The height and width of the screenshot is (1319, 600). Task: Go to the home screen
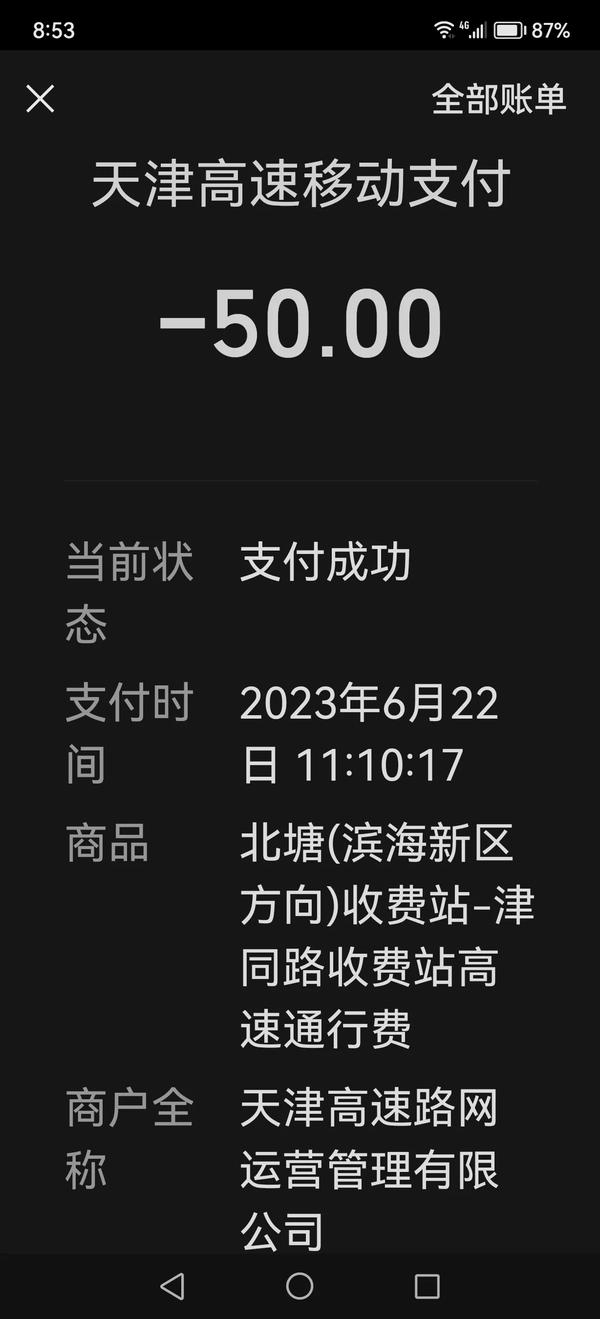[x=300, y=1286]
